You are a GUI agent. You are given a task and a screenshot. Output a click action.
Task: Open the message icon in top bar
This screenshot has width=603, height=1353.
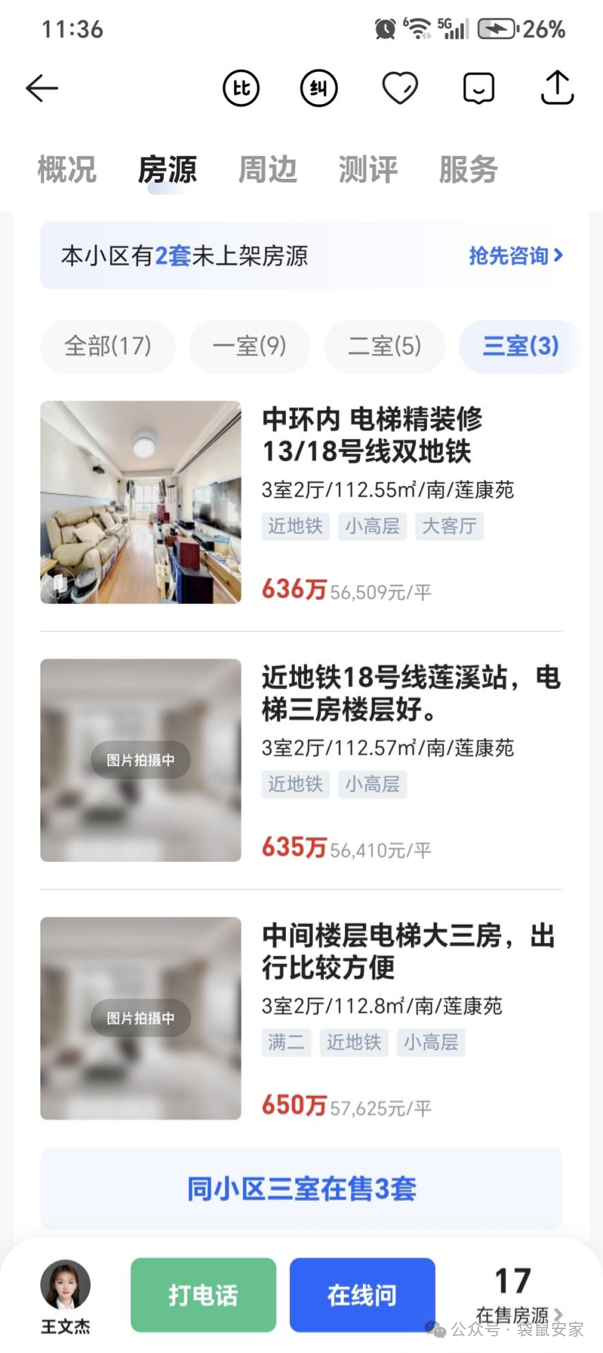[479, 88]
